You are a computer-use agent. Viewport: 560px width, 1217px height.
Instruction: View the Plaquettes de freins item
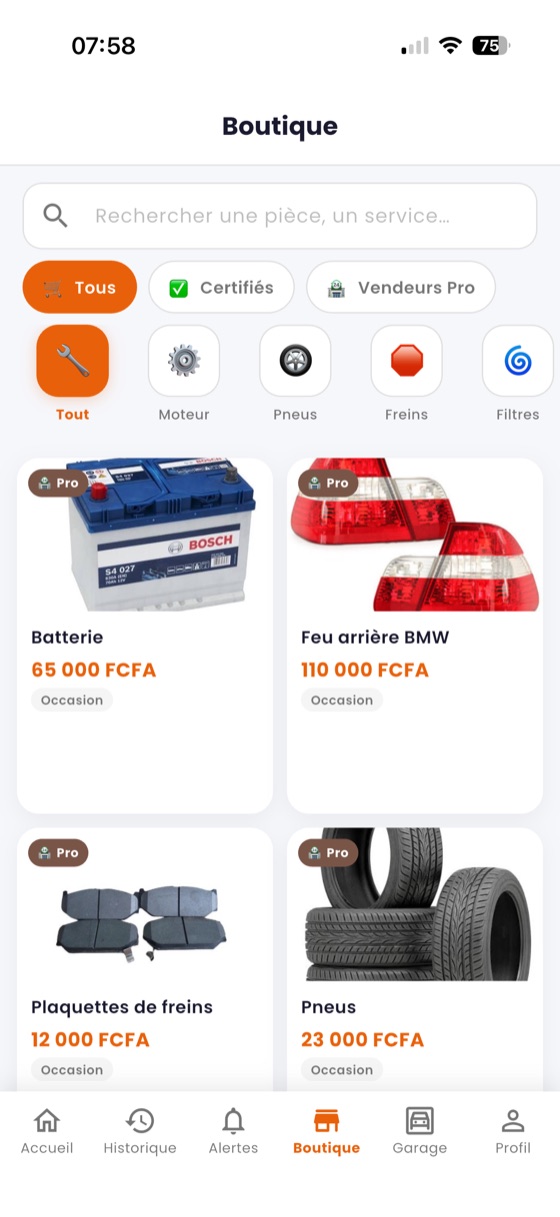point(145,959)
